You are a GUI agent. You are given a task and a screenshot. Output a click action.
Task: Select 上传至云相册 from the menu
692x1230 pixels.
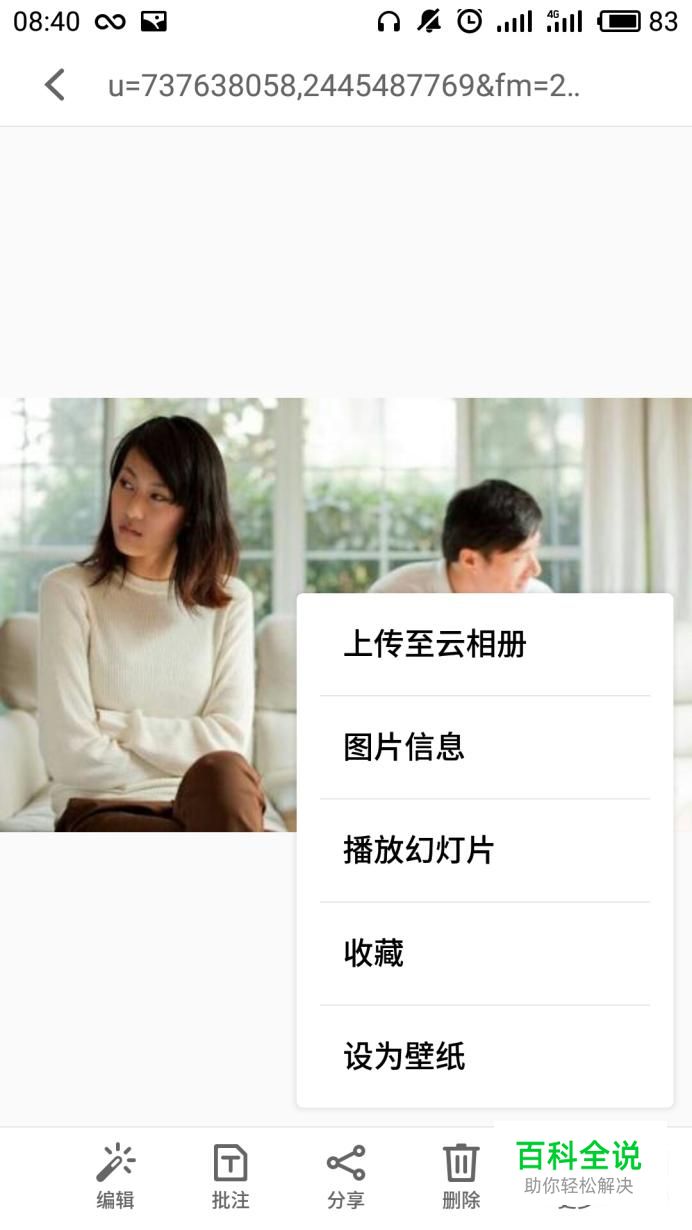pos(485,644)
